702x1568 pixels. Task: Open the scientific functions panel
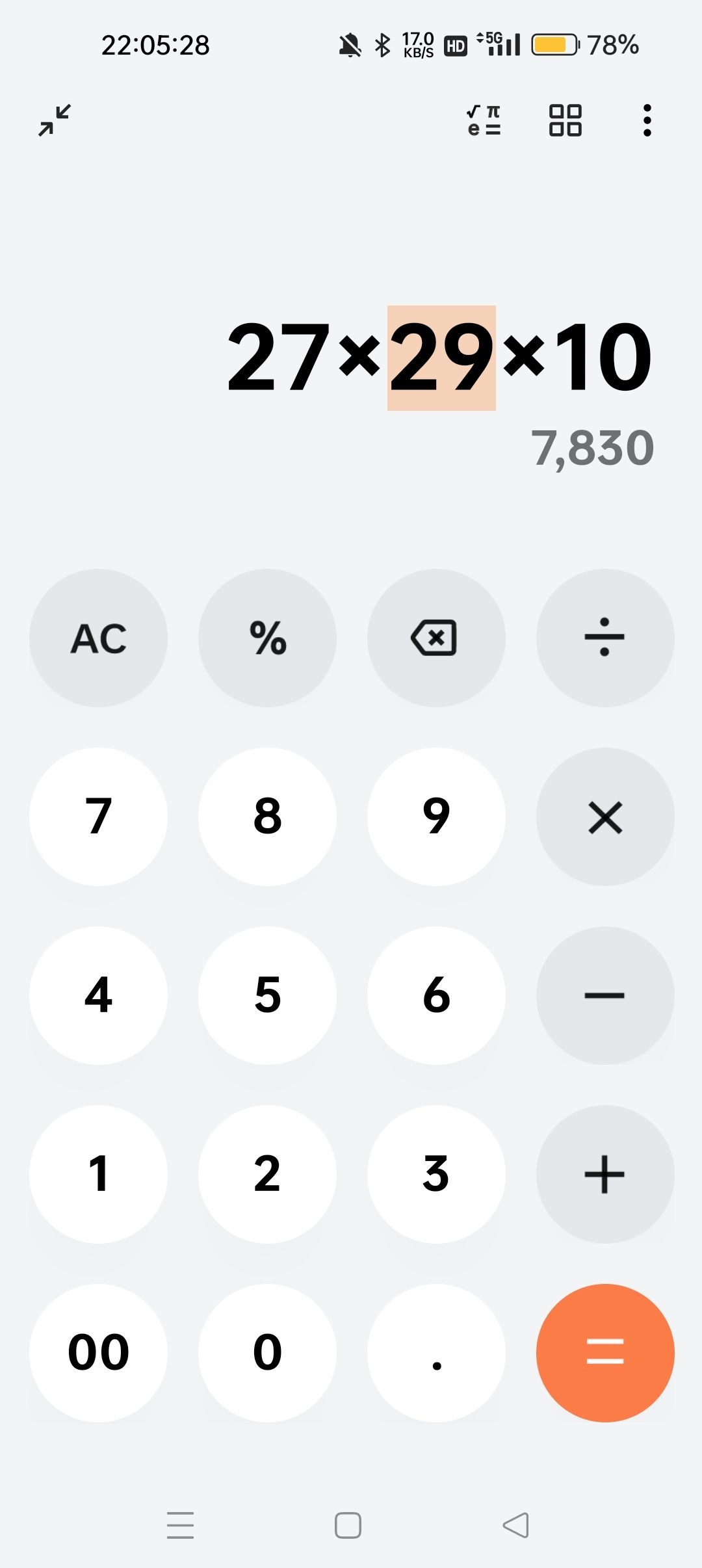[484, 120]
